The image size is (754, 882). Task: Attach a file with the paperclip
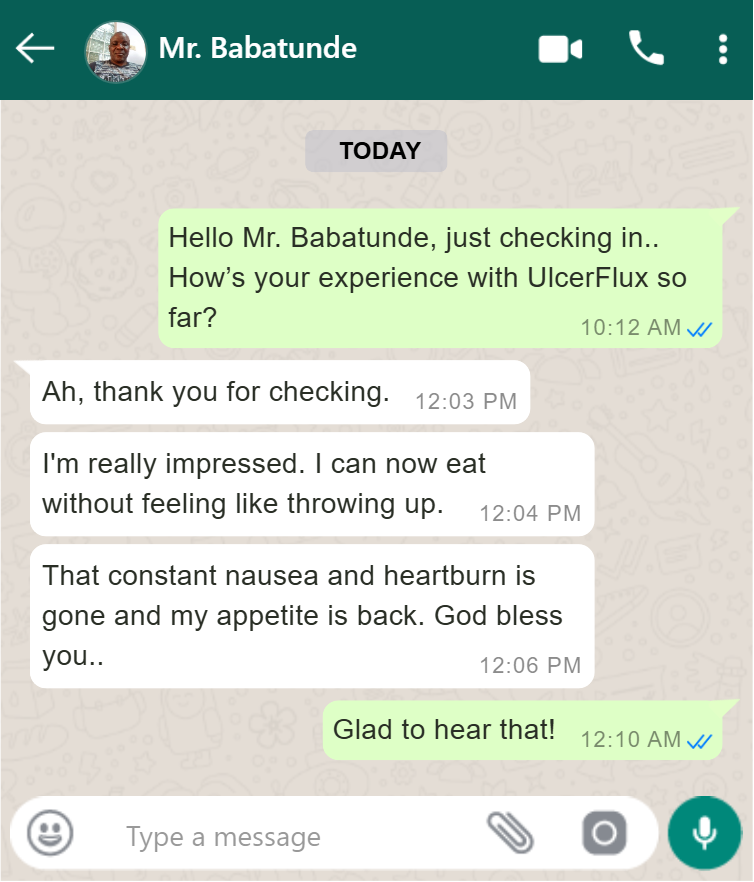tap(512, 832)
